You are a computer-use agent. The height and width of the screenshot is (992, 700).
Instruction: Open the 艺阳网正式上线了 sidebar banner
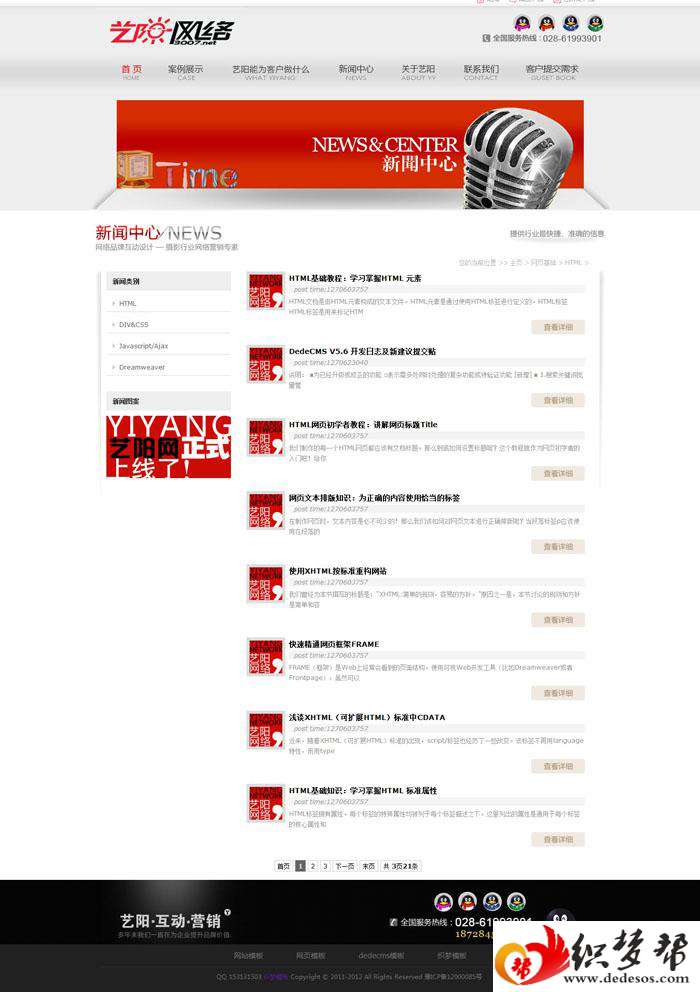pos(168,447)
